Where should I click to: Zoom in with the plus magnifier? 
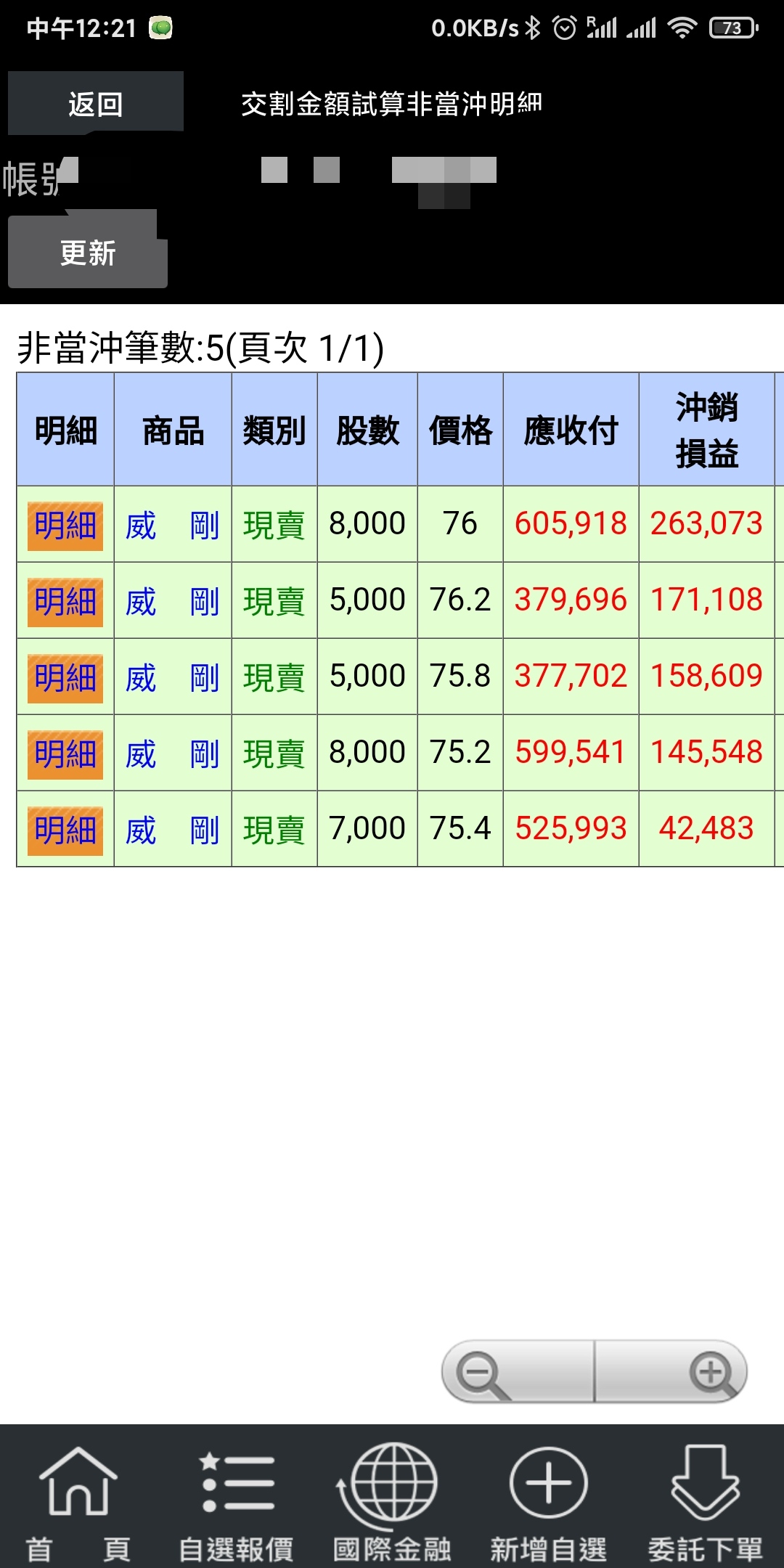[672, 1371]
